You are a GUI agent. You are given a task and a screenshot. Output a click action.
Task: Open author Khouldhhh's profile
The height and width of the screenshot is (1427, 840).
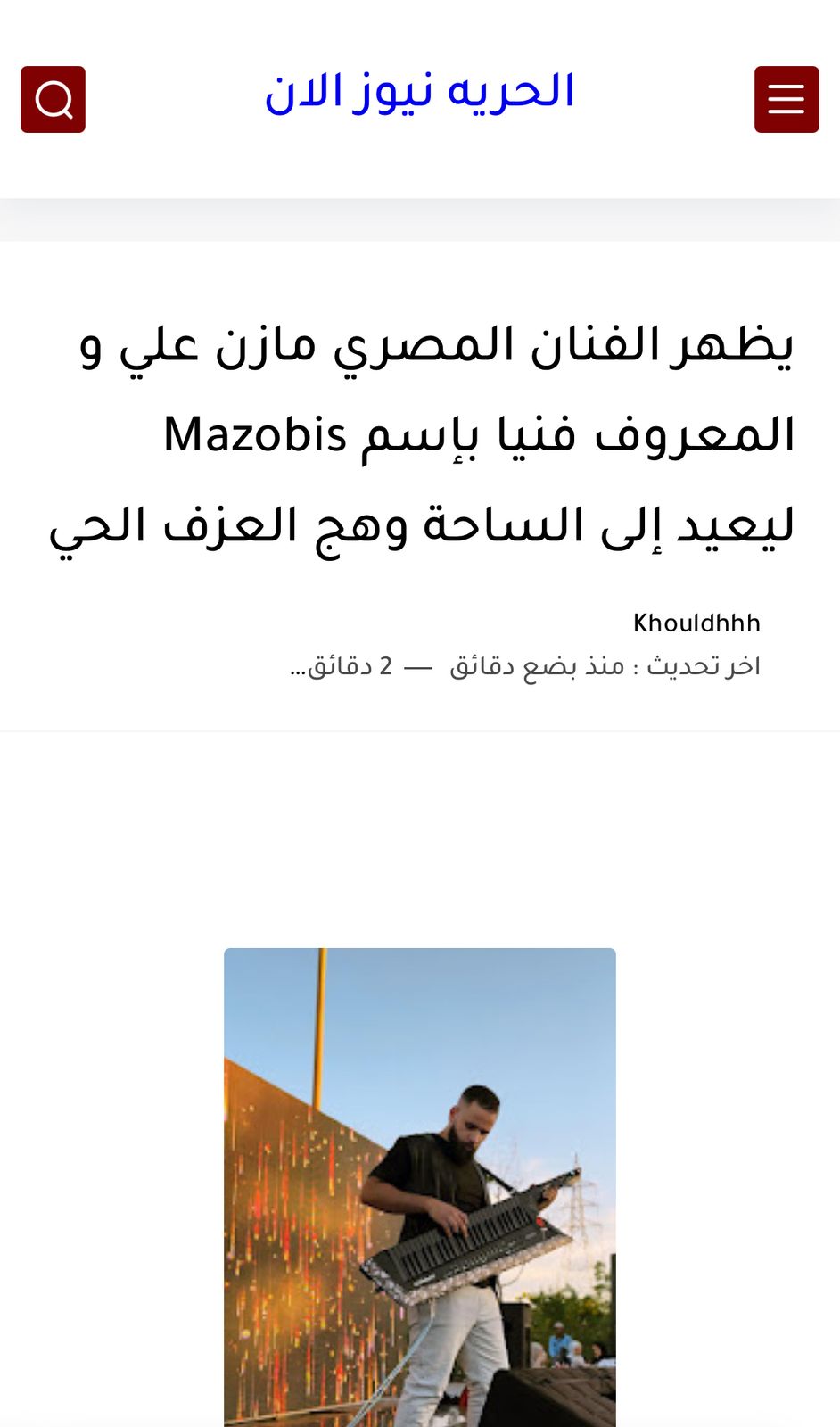click(696, 623)
